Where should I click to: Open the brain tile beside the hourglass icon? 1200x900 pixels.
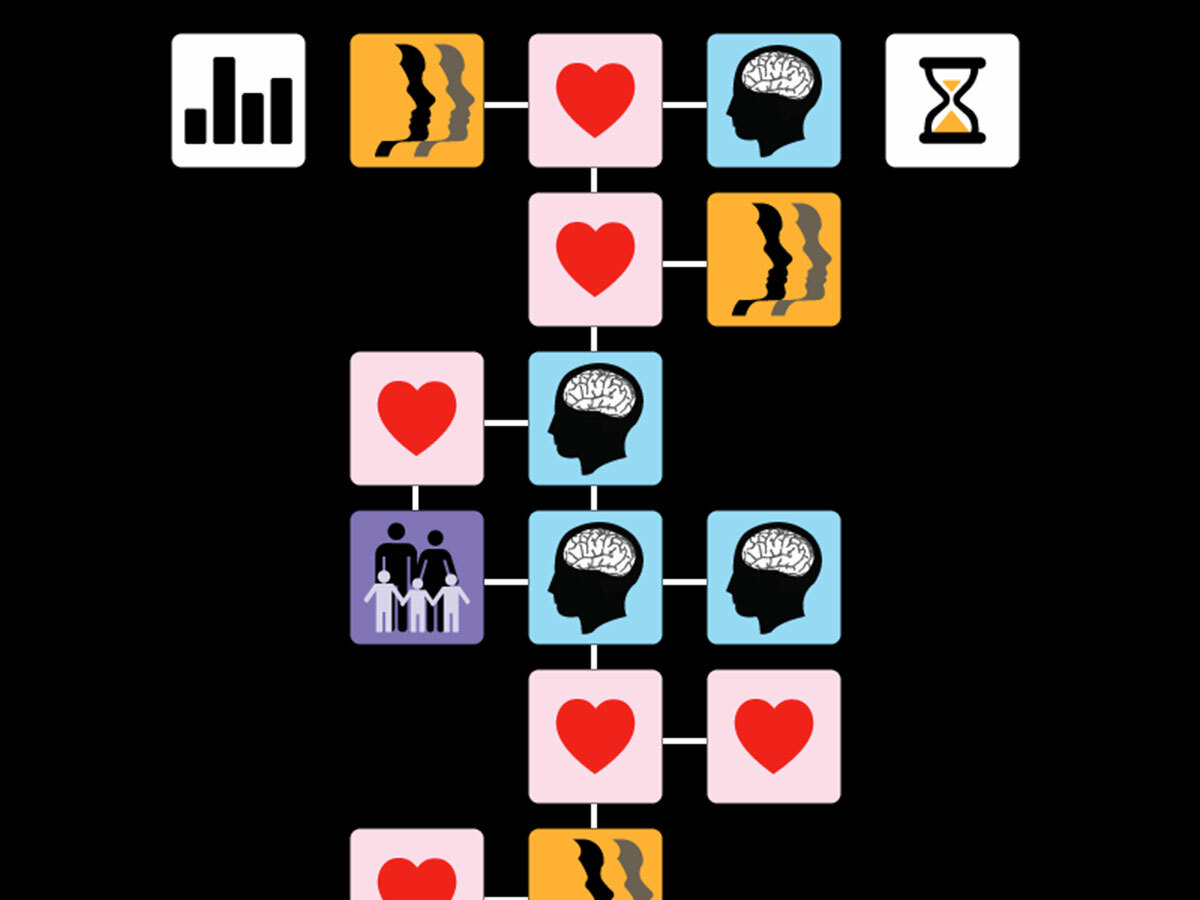[773, 100]
